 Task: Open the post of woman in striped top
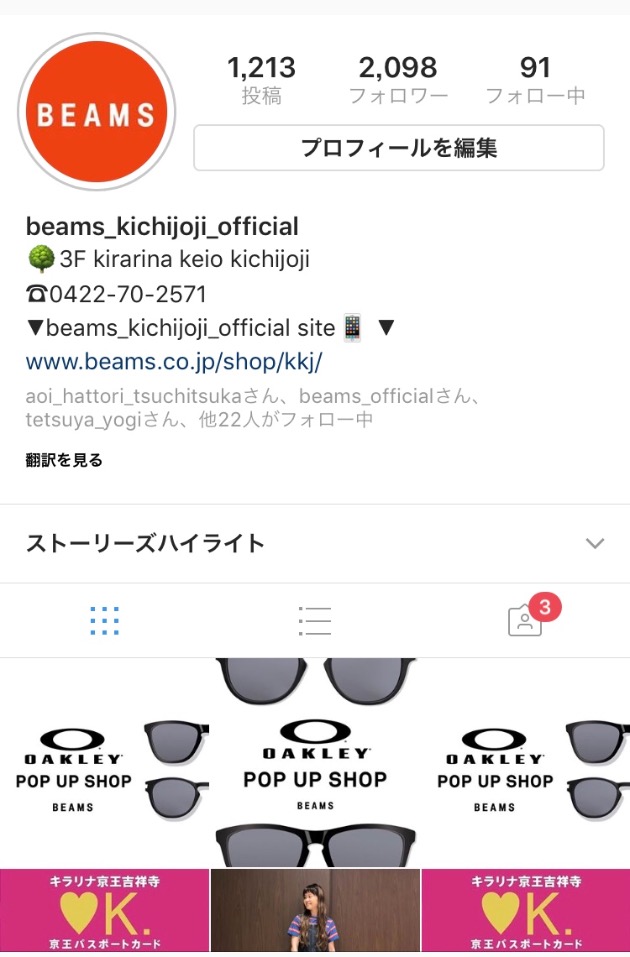pos(315,911)
